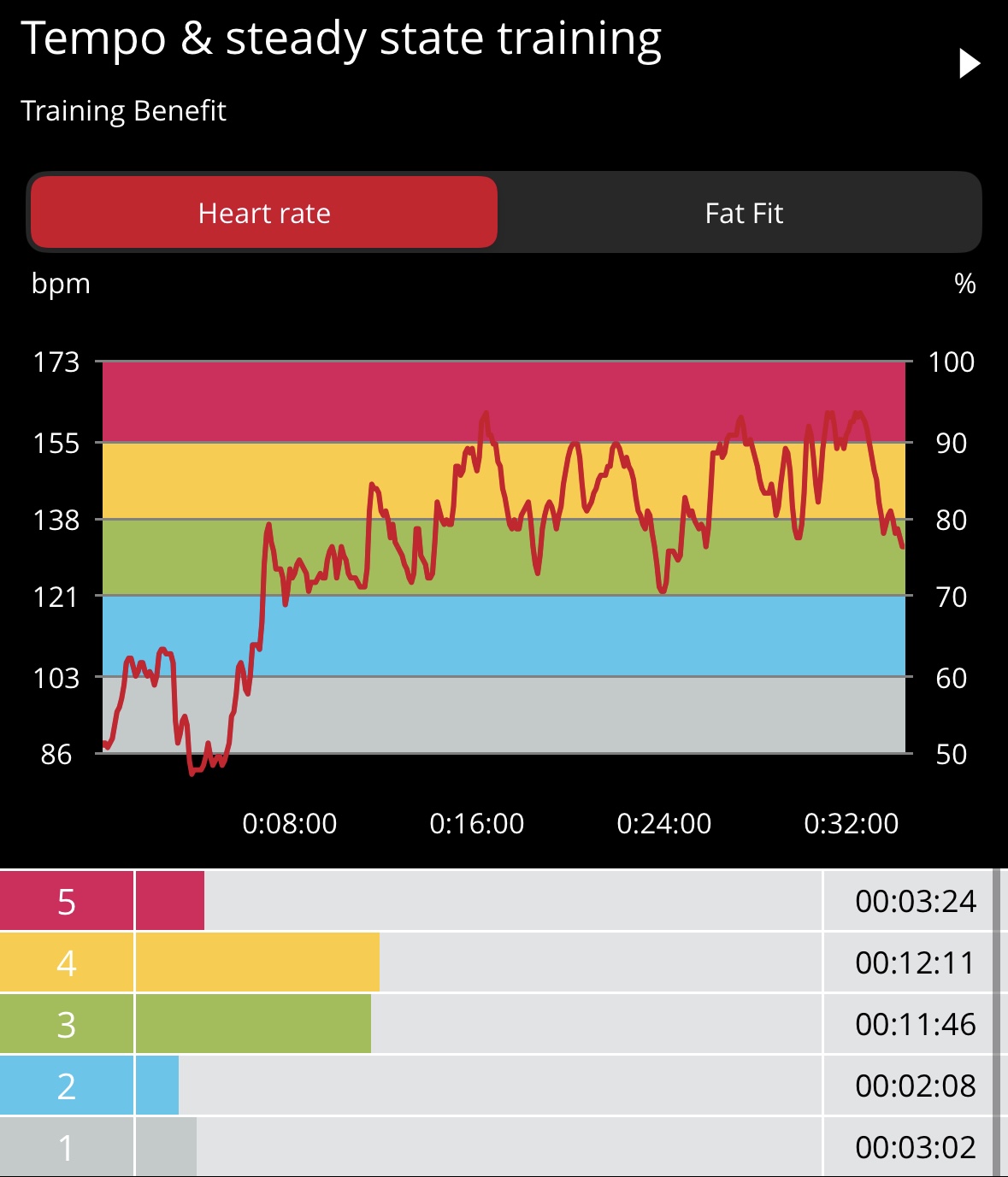Open Training Benefit details arrow

coord(969,63)
